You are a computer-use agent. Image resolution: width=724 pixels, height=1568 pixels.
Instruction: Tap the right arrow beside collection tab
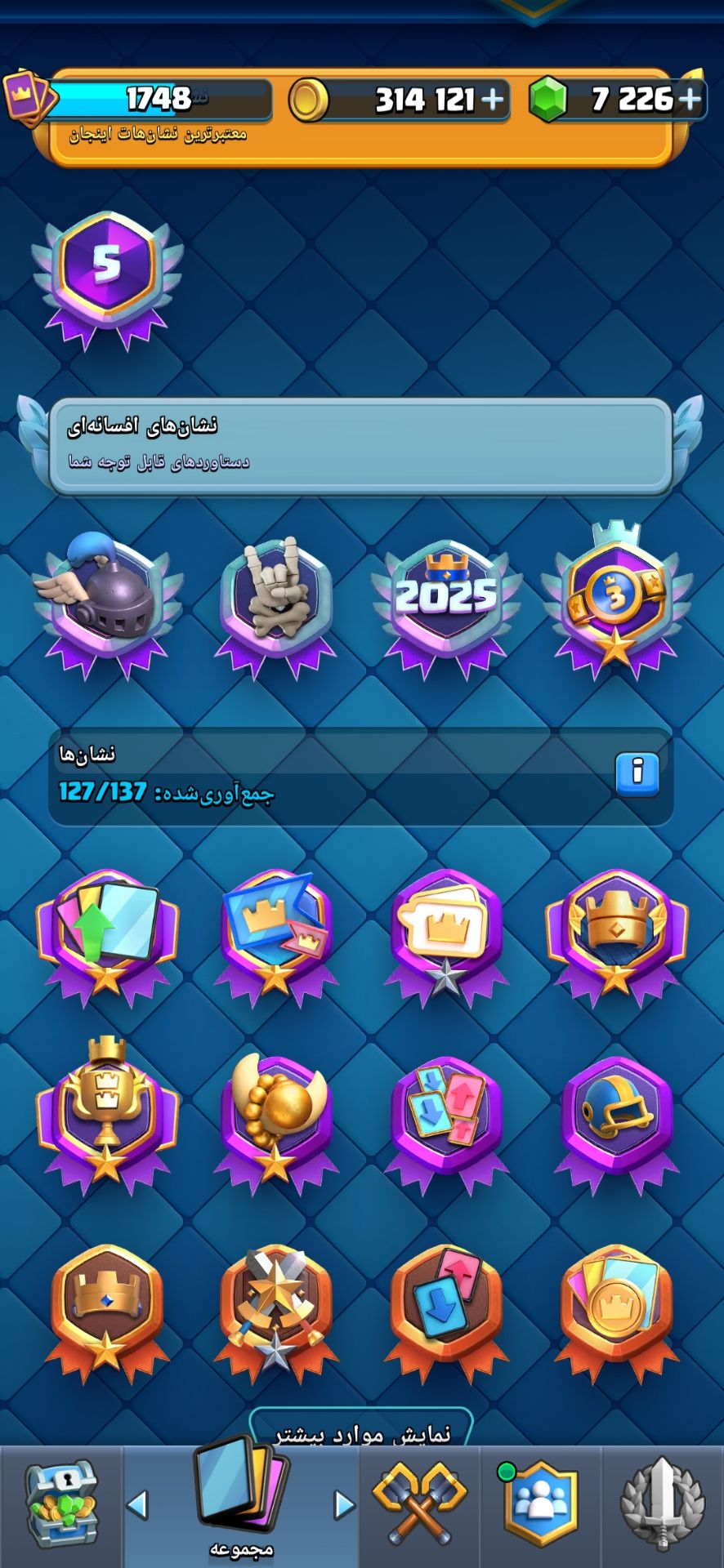(x=346, y=1504)
